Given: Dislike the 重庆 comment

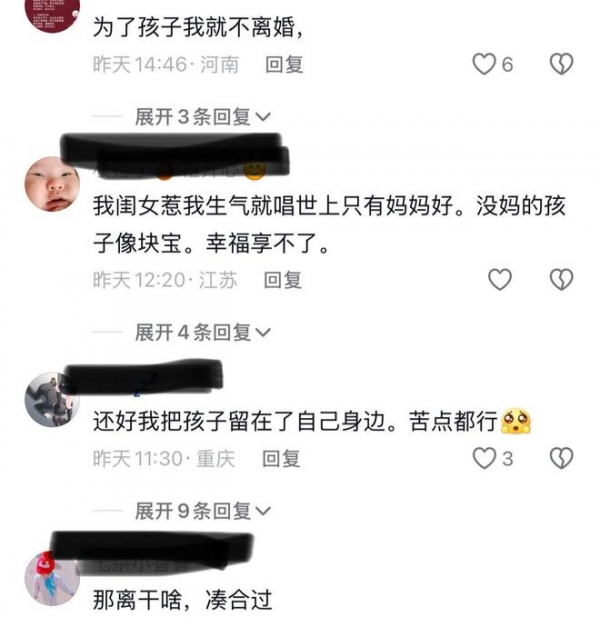Looking at the screenshot, I should (x=562, y=459).
